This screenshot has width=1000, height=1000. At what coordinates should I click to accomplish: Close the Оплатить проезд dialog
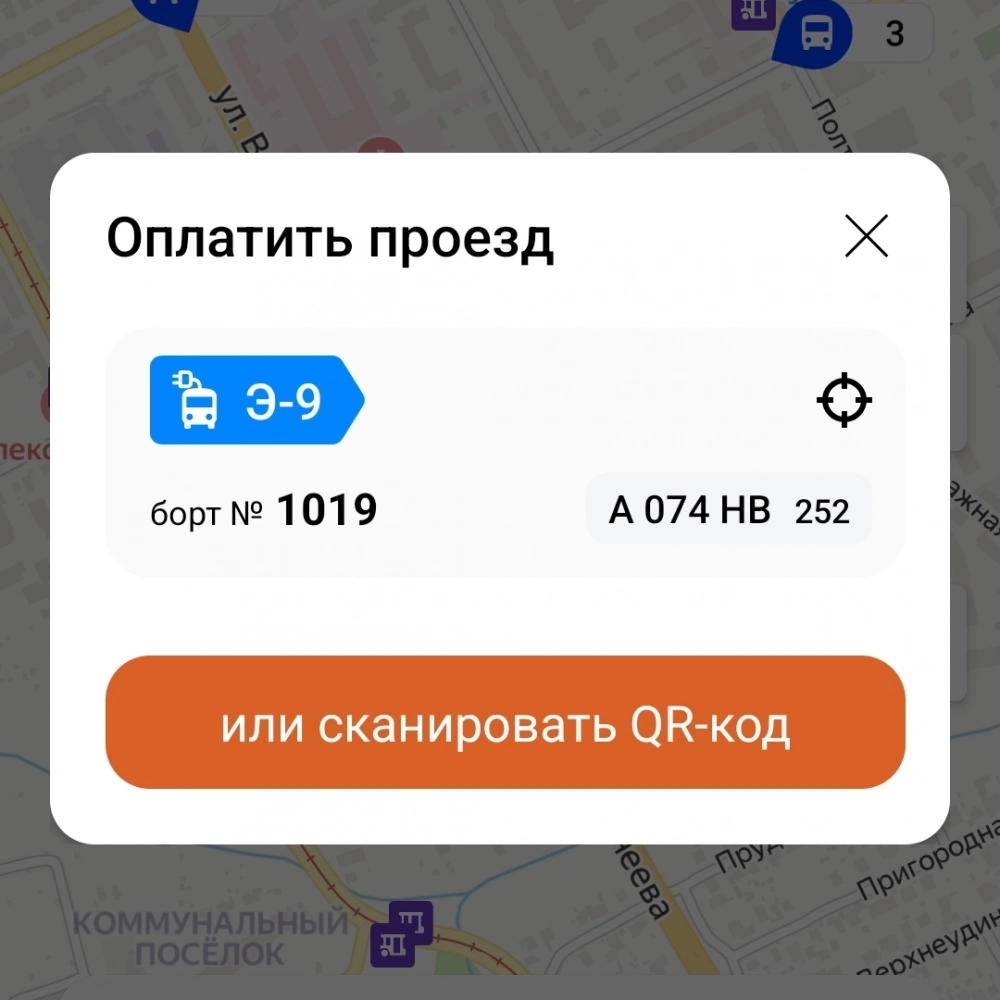[866, 237]
